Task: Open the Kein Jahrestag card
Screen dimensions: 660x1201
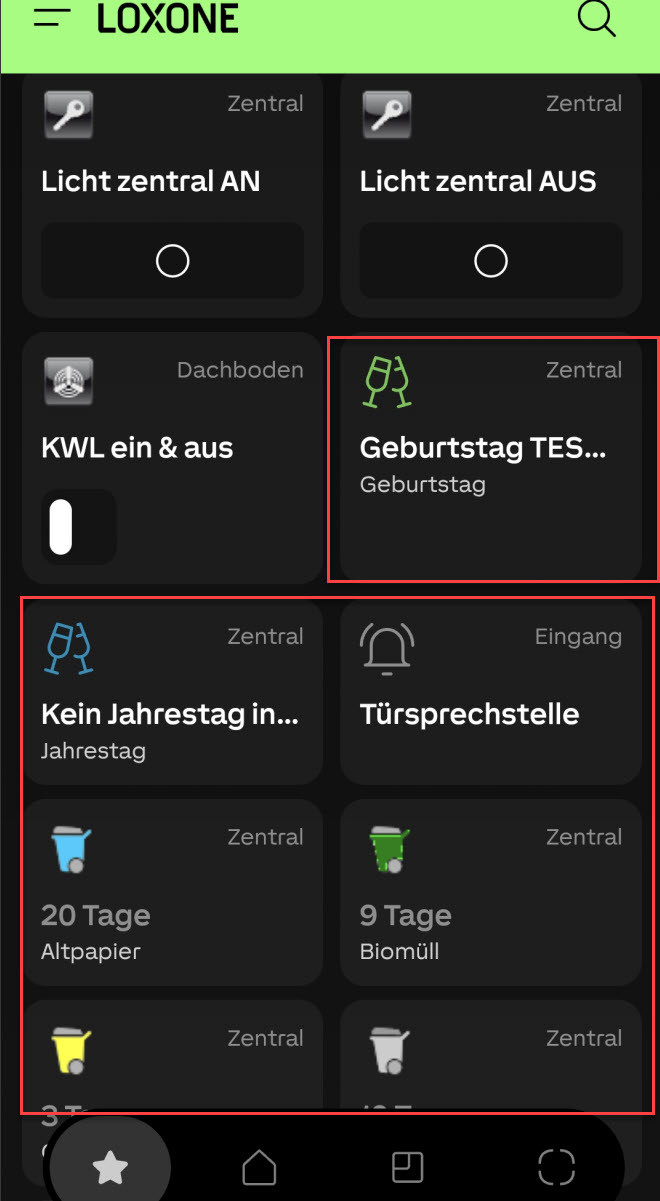Action: pyautogui.click(x=172, y=692)
